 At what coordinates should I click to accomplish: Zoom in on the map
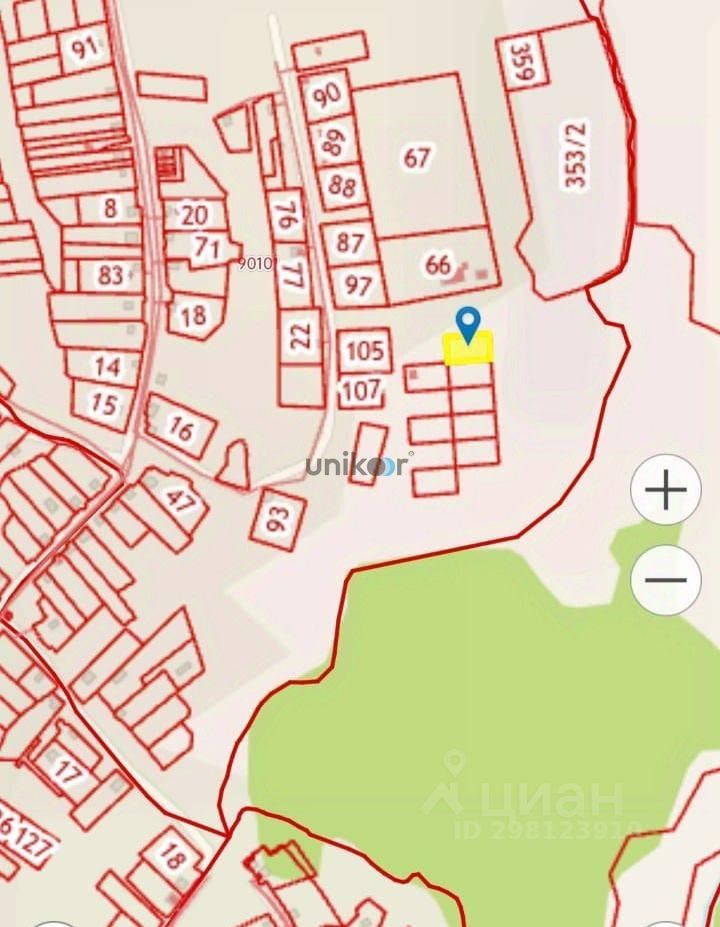coord(666,490)
